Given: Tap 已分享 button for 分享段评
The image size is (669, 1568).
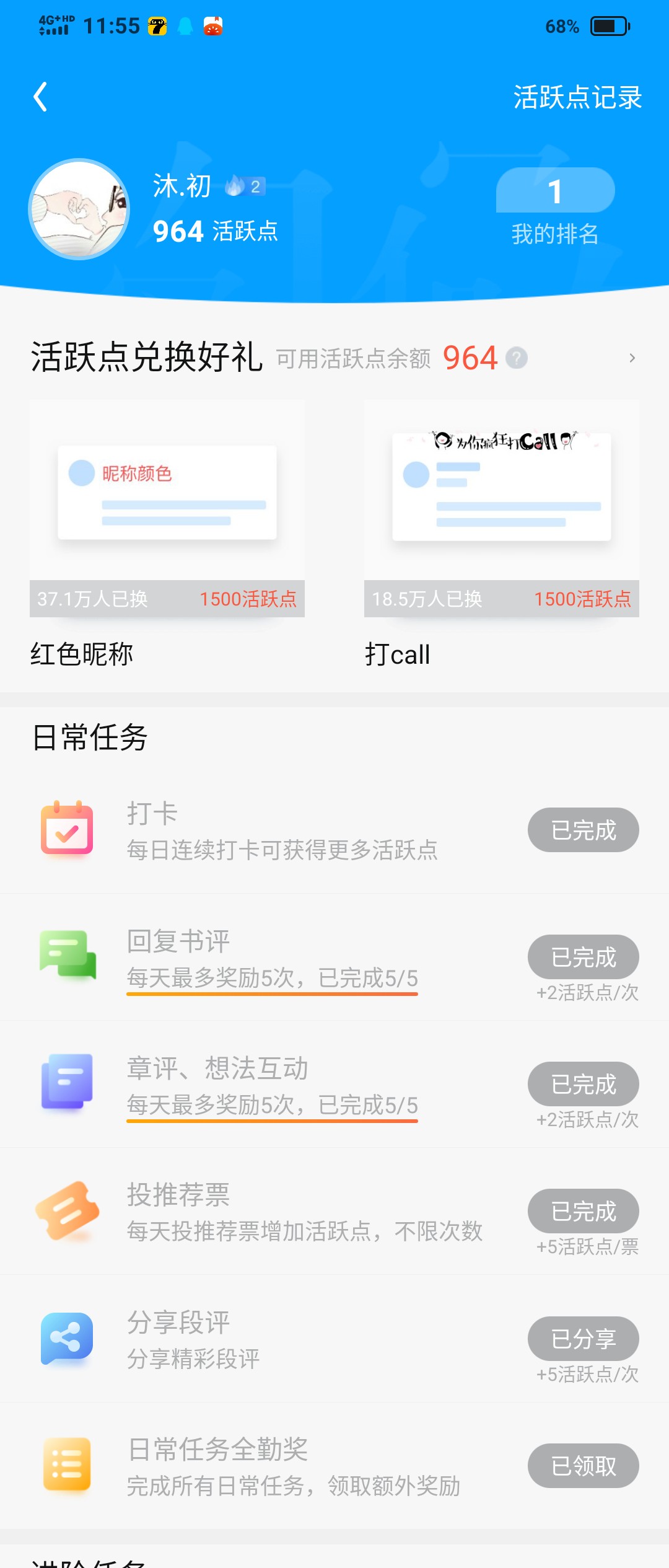Looking at the screenshot, I should [583, 1339].
